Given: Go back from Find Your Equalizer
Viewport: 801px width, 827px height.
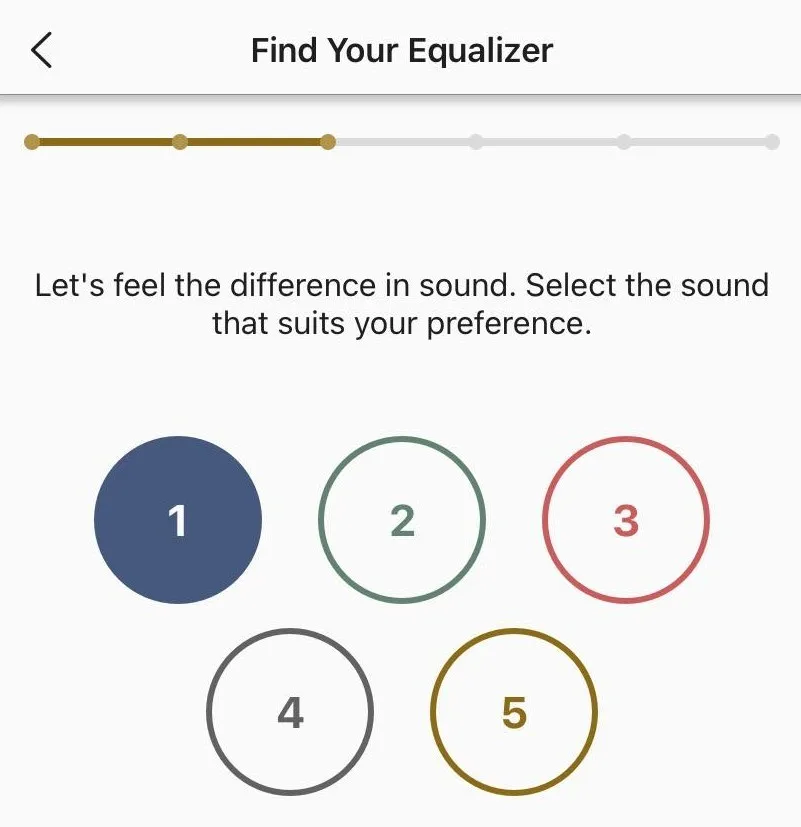Looking at the screenshot, I should 42,49.
